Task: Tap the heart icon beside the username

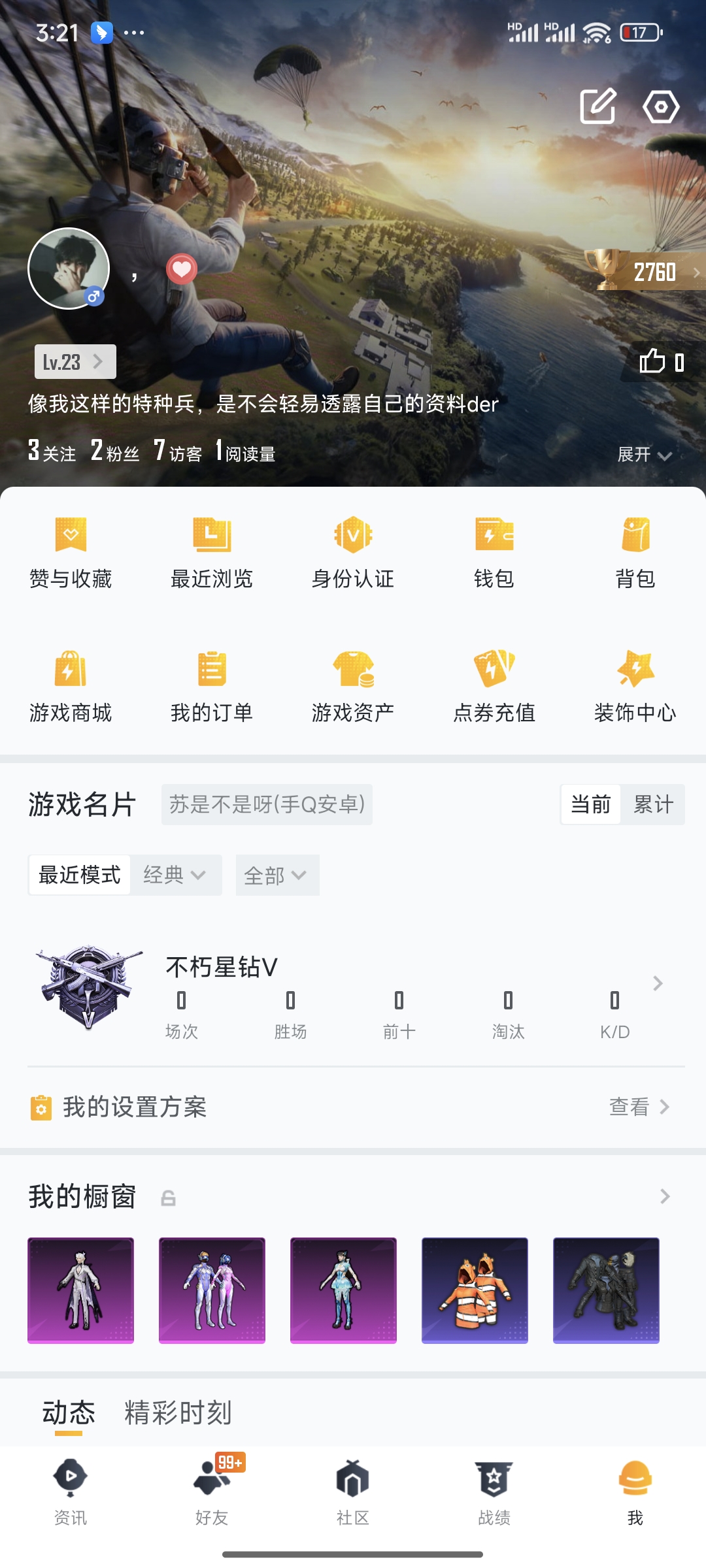Action: tap(181, 269)
